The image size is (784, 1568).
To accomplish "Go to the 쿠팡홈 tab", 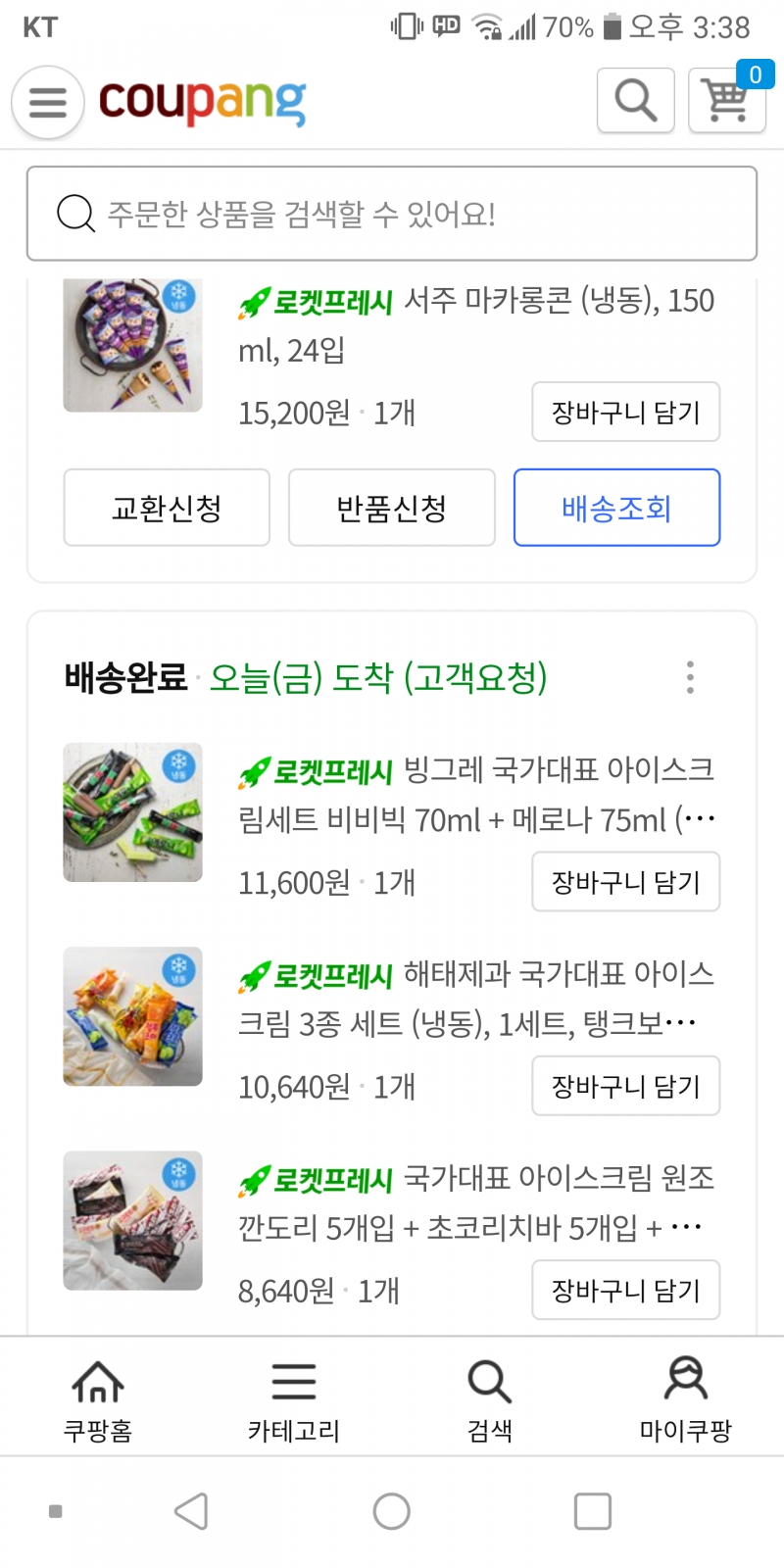I will pos(98,1399).
